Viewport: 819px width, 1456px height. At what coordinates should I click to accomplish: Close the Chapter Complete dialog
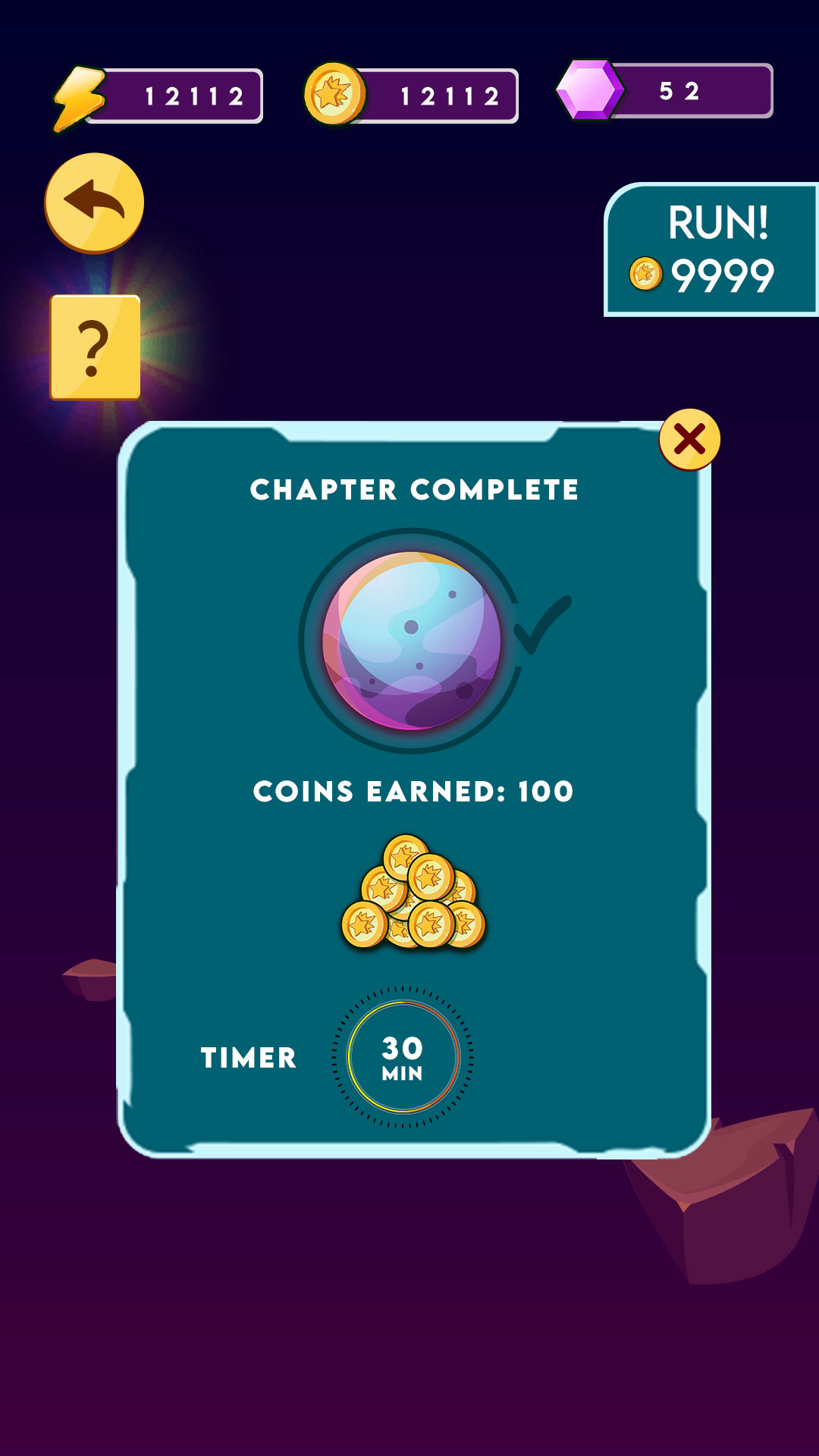click(689, 439)
